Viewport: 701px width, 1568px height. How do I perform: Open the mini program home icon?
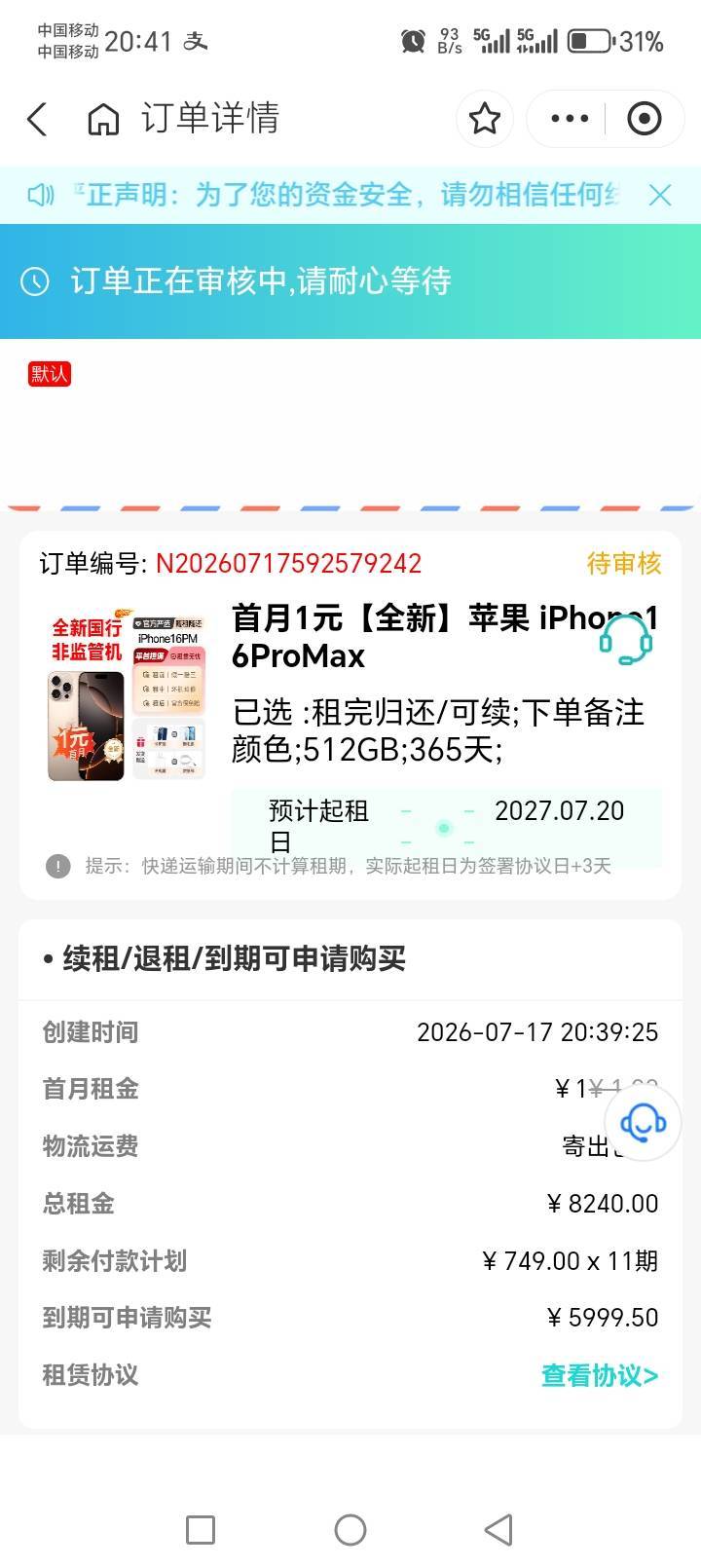point(103,119)
